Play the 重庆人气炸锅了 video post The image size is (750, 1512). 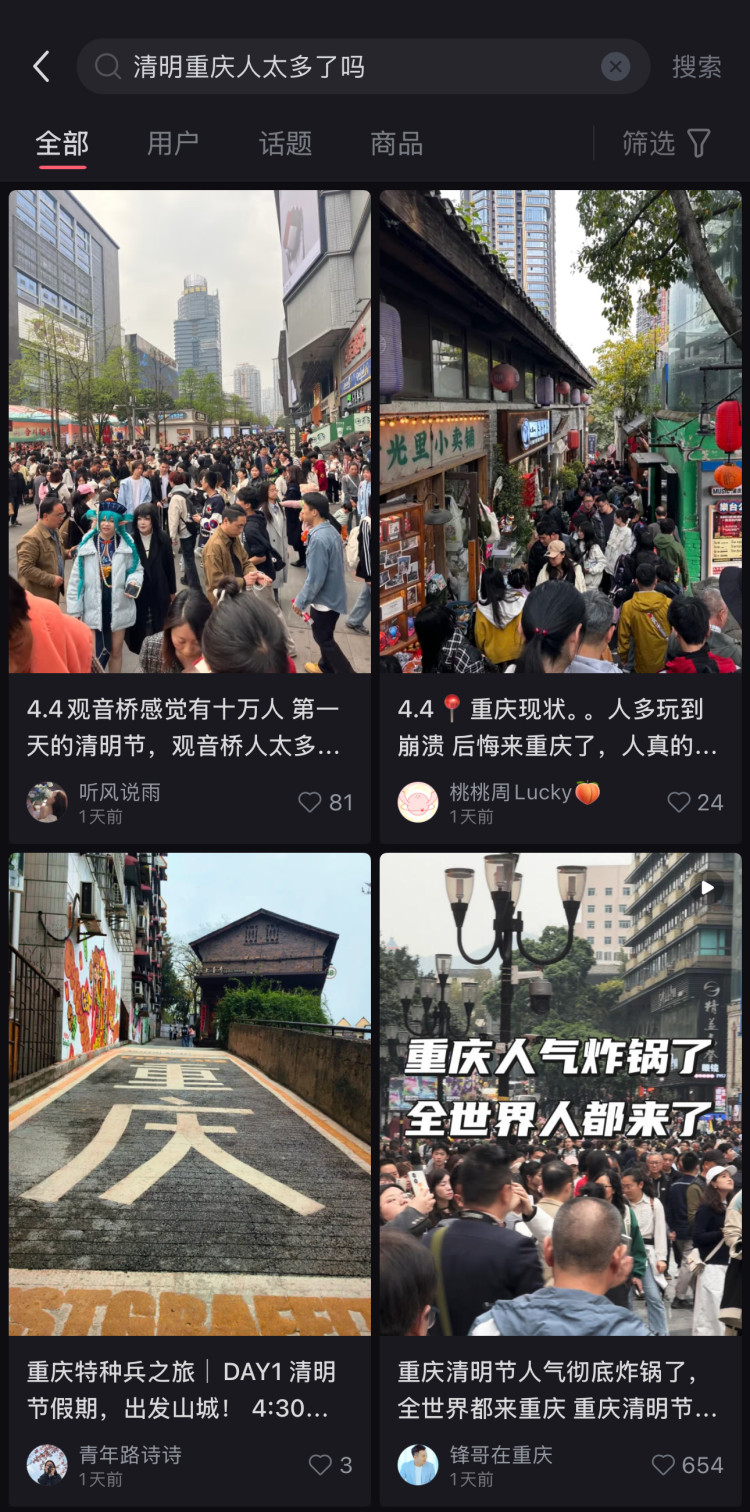560,1095
